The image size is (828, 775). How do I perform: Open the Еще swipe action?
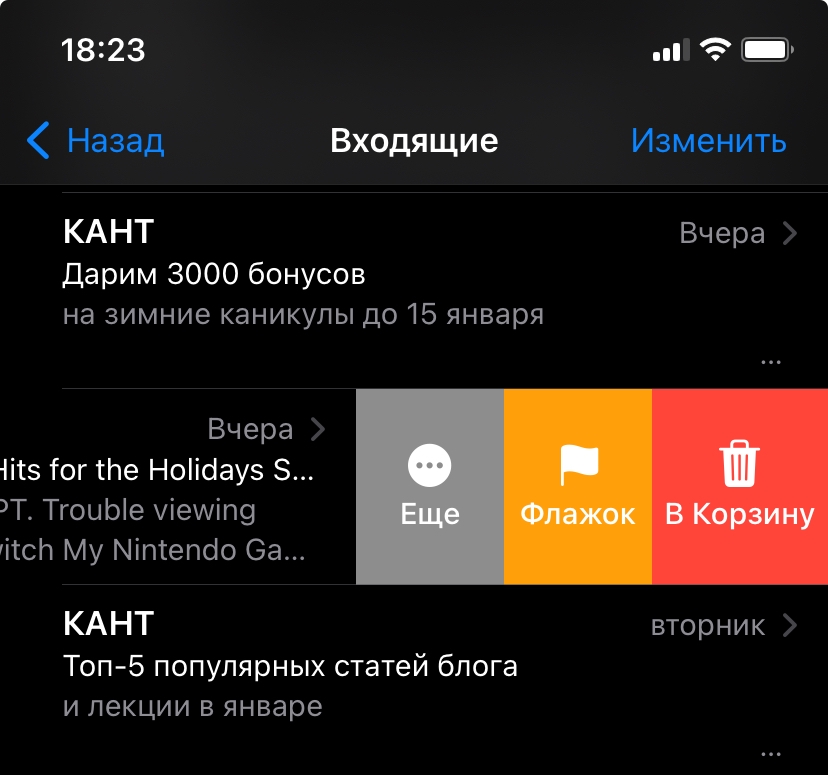tap(430, 487)
